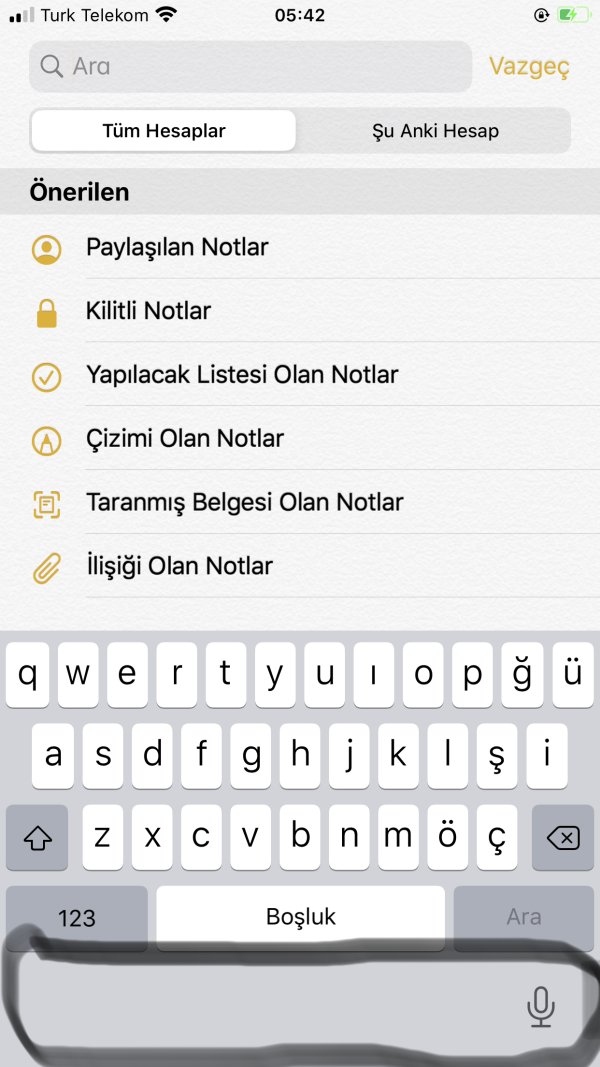Show Kilitli Notlar
600x1067 pixels.
pyautogui.click(x=149, y=311)
